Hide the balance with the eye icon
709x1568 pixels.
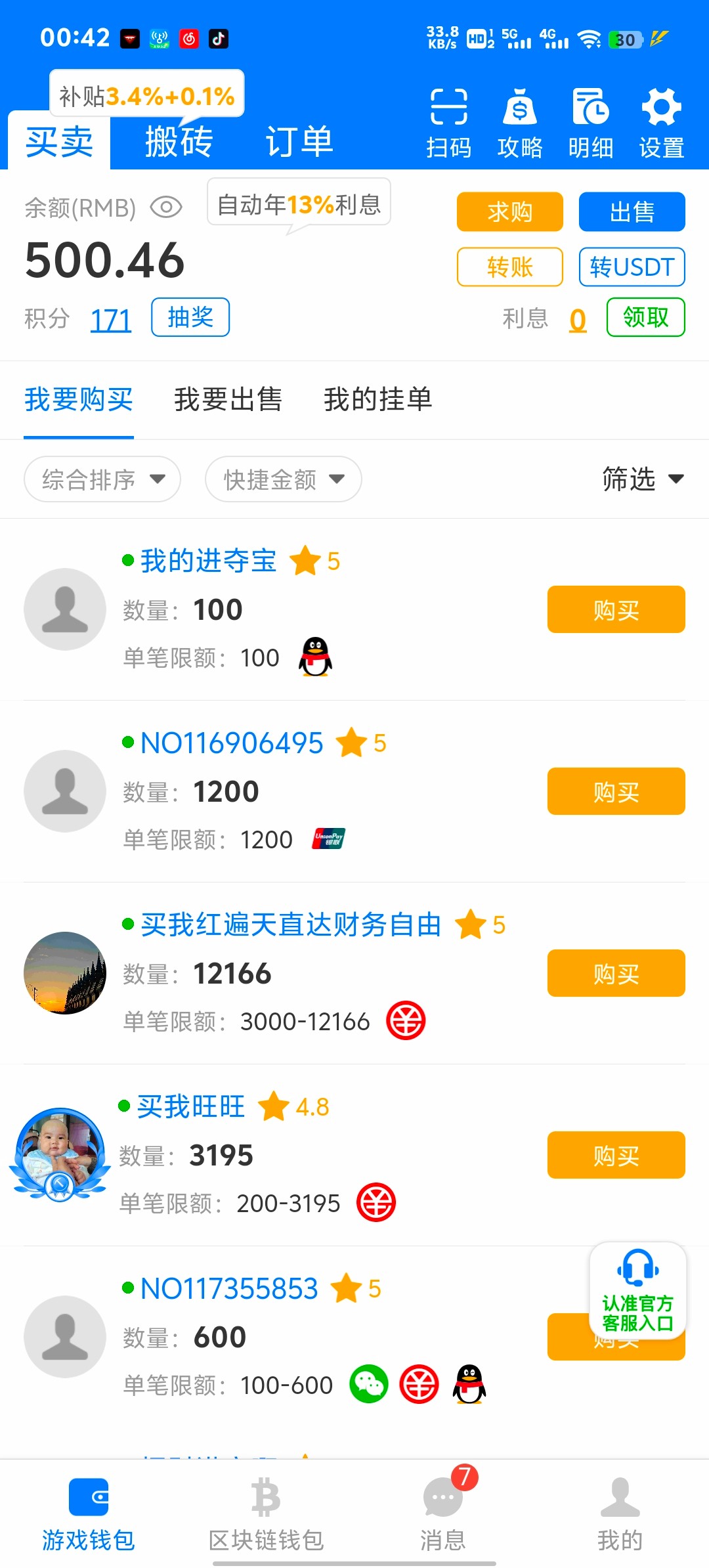pyautogui.click(x=166, y=207)
